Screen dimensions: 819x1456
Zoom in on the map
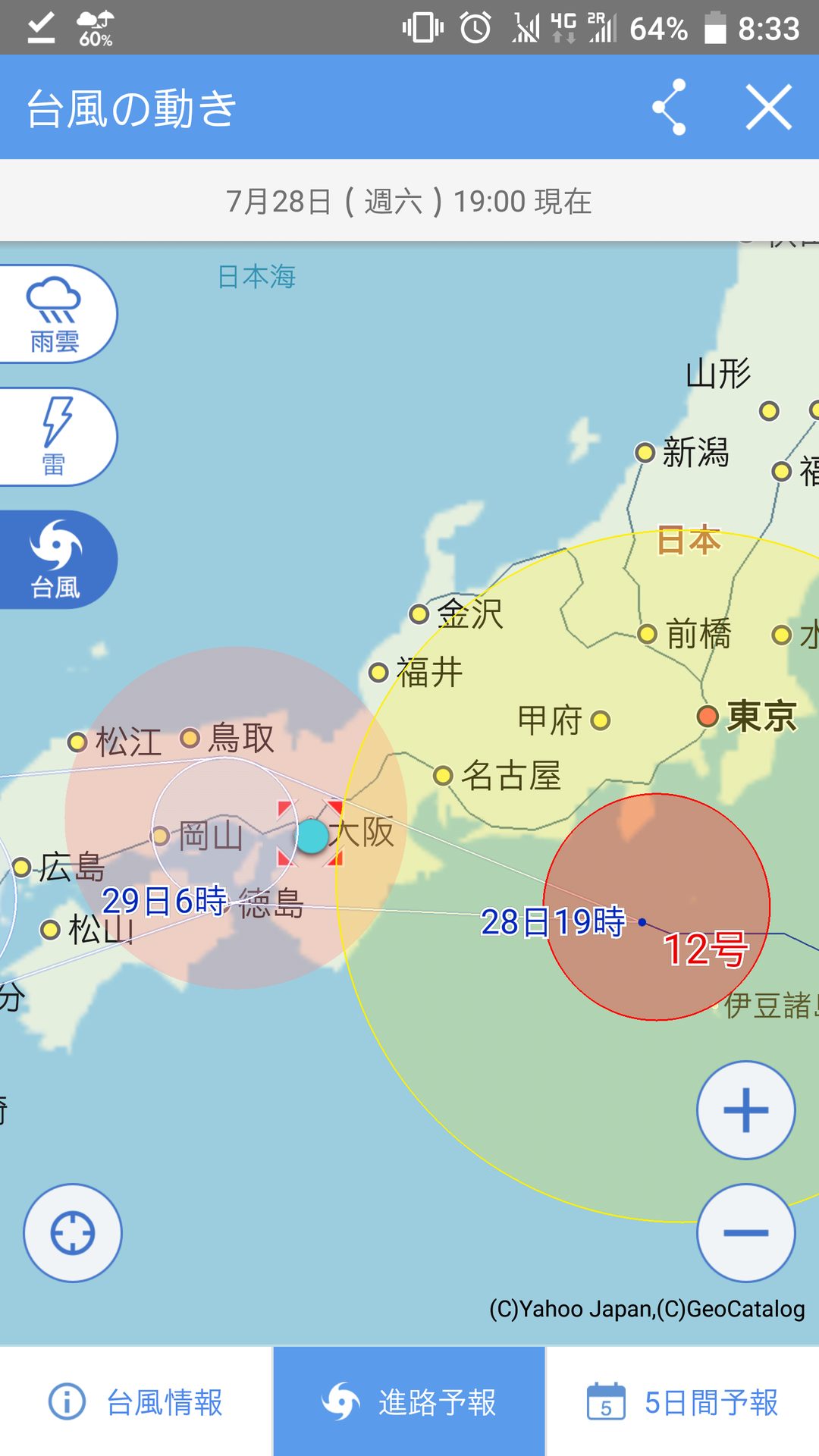pyautogui.click(x=746, y=1110)
